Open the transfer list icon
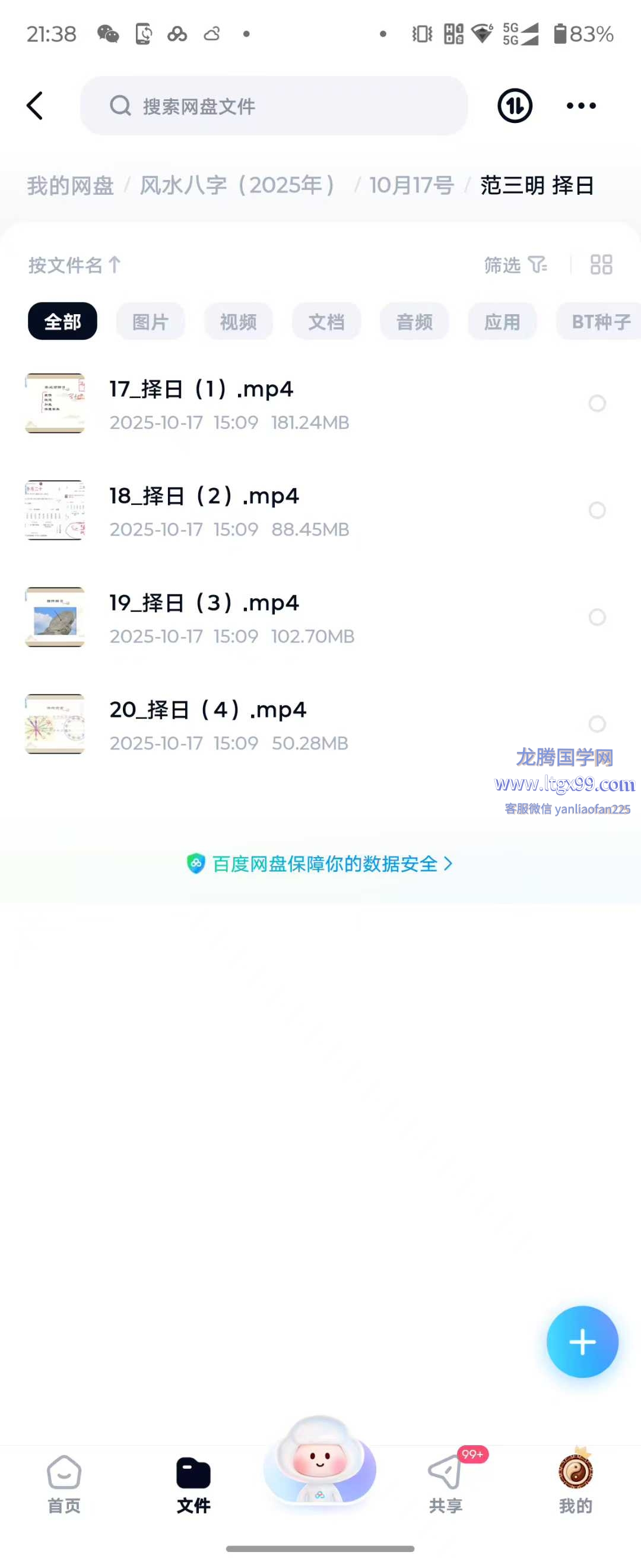Image resolution: width=641 pixels, height=1568 pixels. pos(515,106)
